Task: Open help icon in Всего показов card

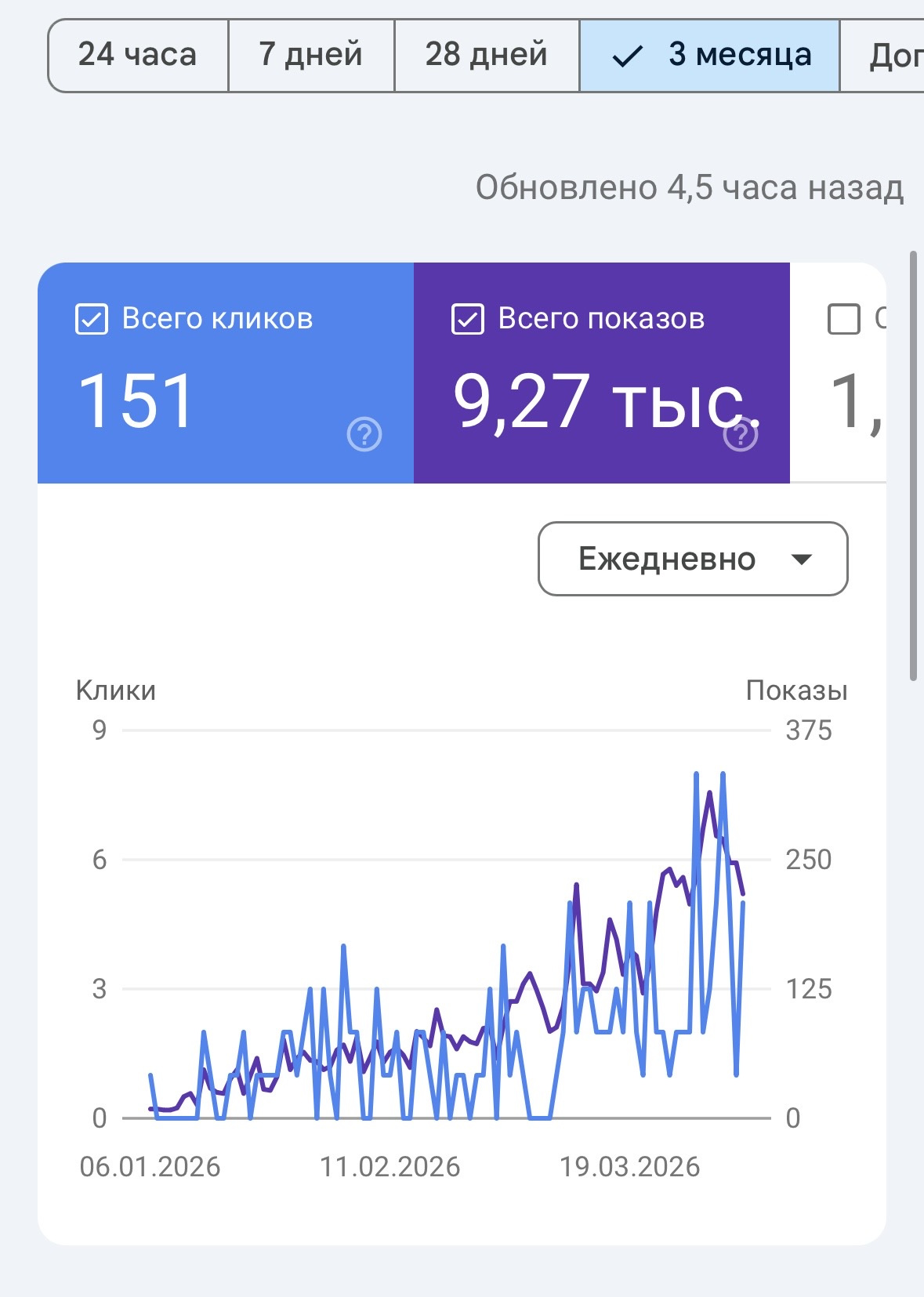Action: pos(741,436)
